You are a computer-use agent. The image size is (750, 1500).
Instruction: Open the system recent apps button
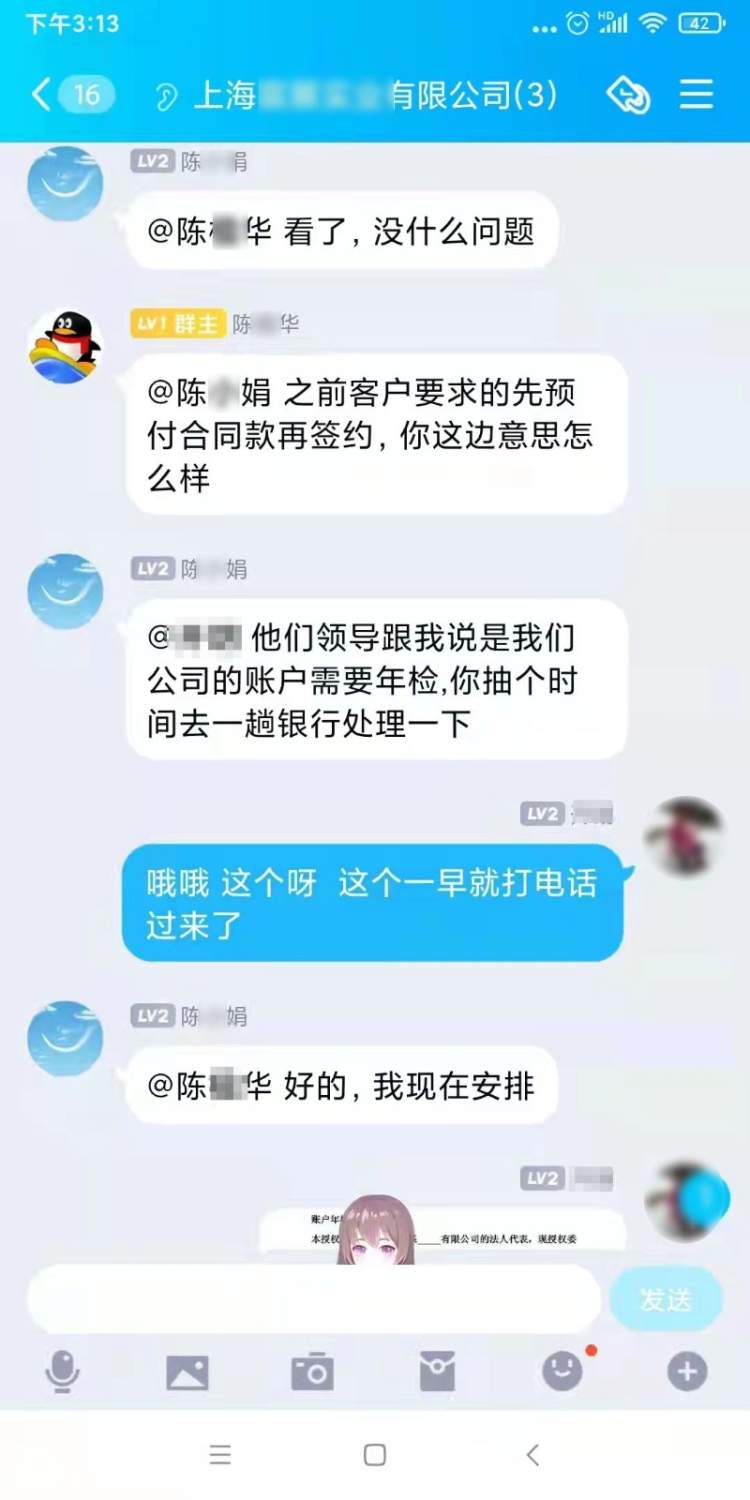tap(220, 1455)
